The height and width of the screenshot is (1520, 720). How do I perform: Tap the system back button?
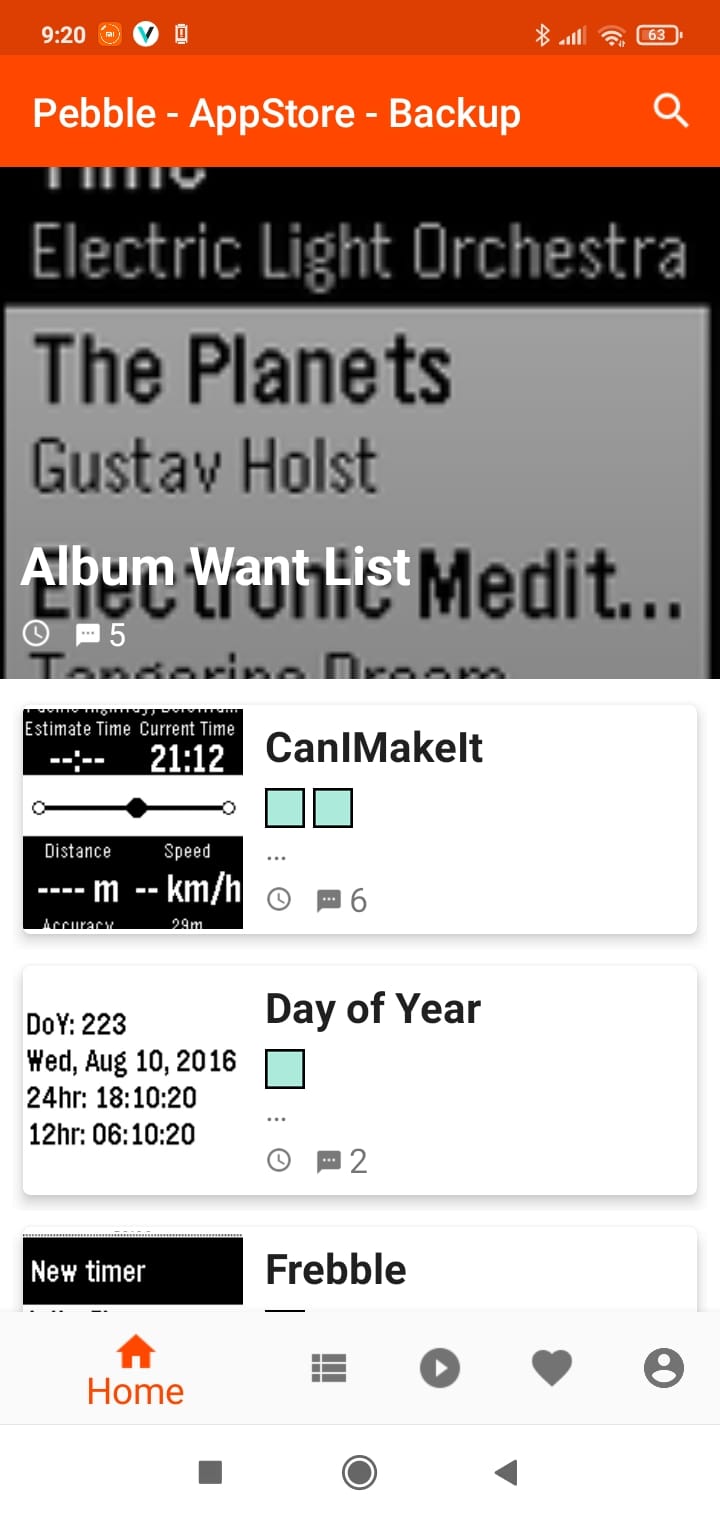point(506,1472)
